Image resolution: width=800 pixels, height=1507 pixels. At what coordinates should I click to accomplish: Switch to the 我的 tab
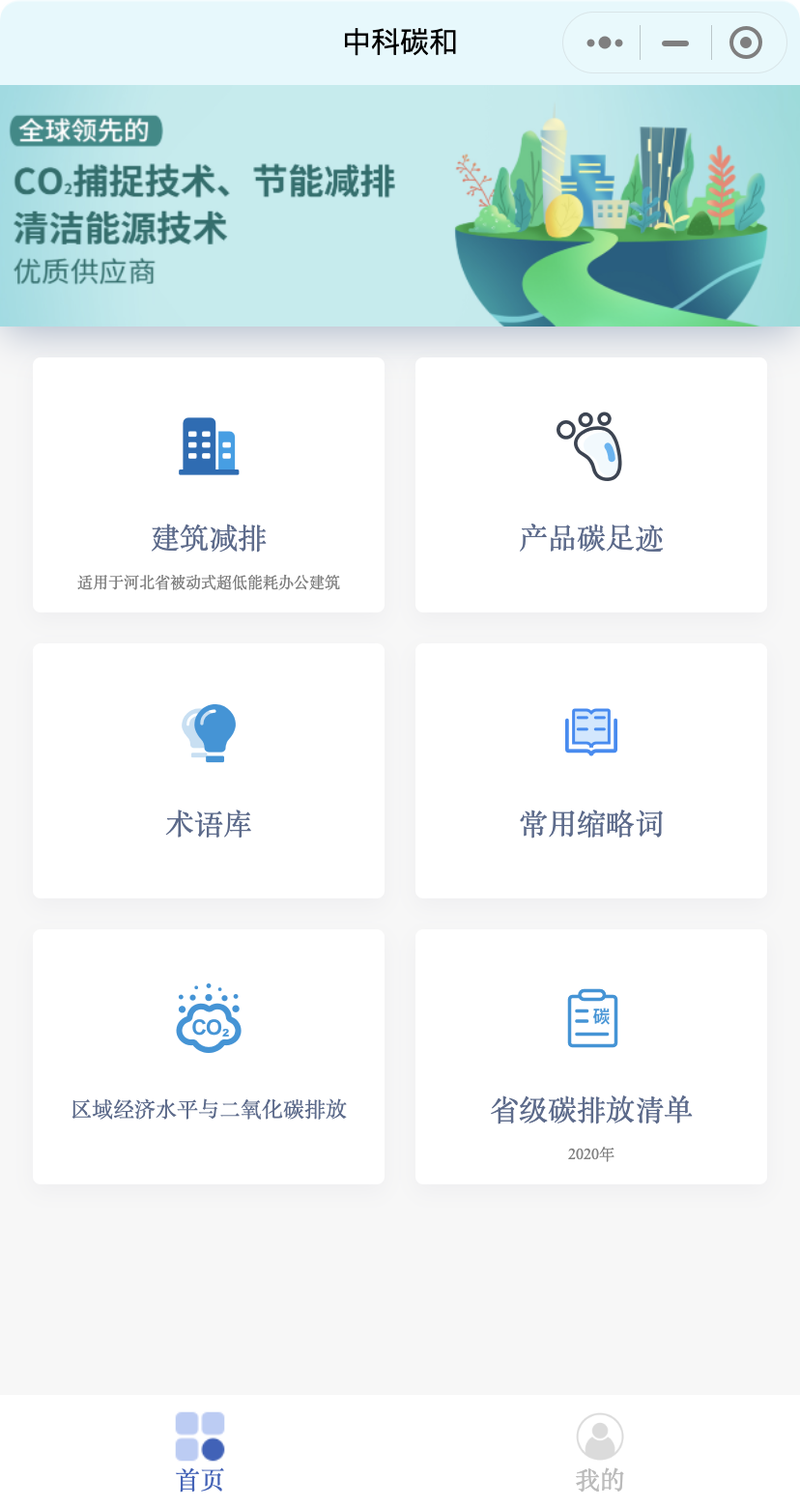pos(600,1452)
